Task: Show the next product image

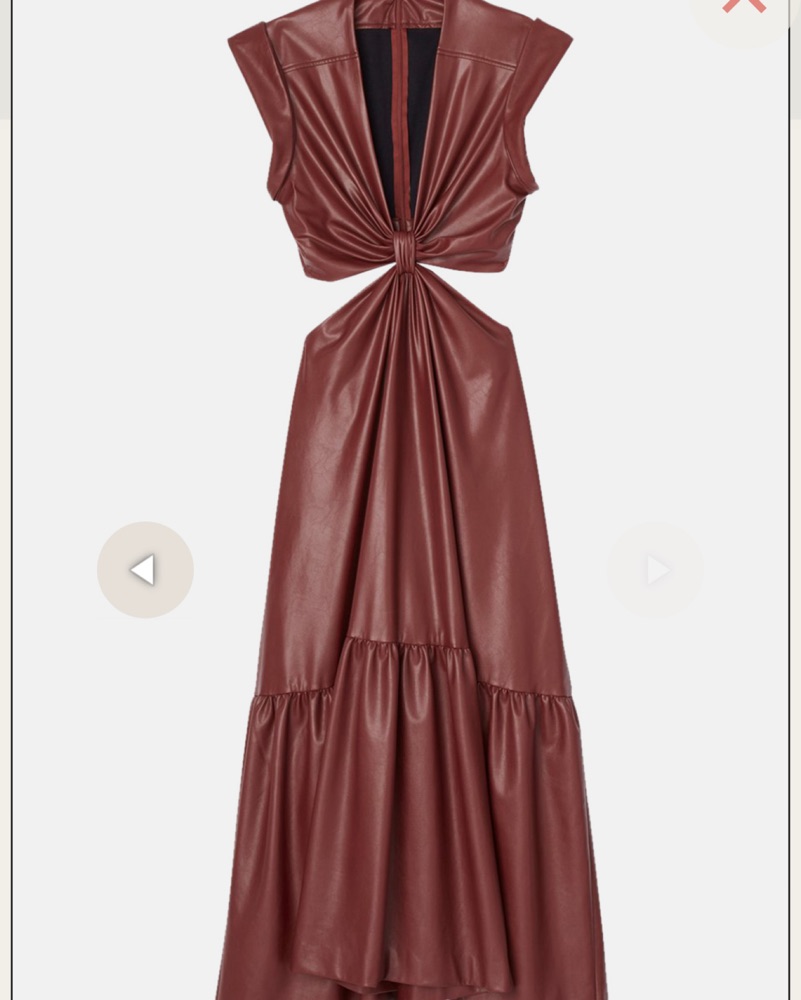Action: pos(656,570)
